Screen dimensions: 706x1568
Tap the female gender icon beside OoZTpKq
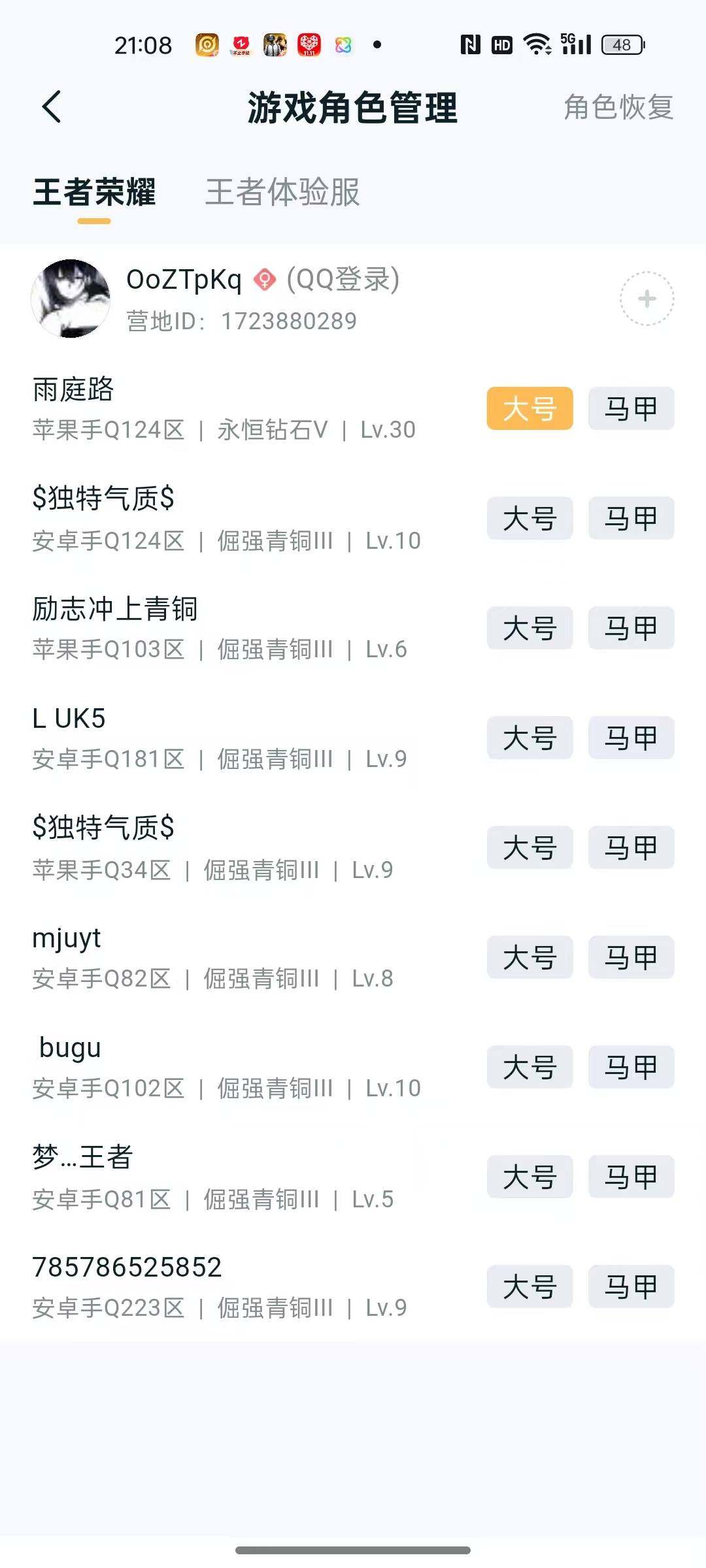(x=263, y=280)
